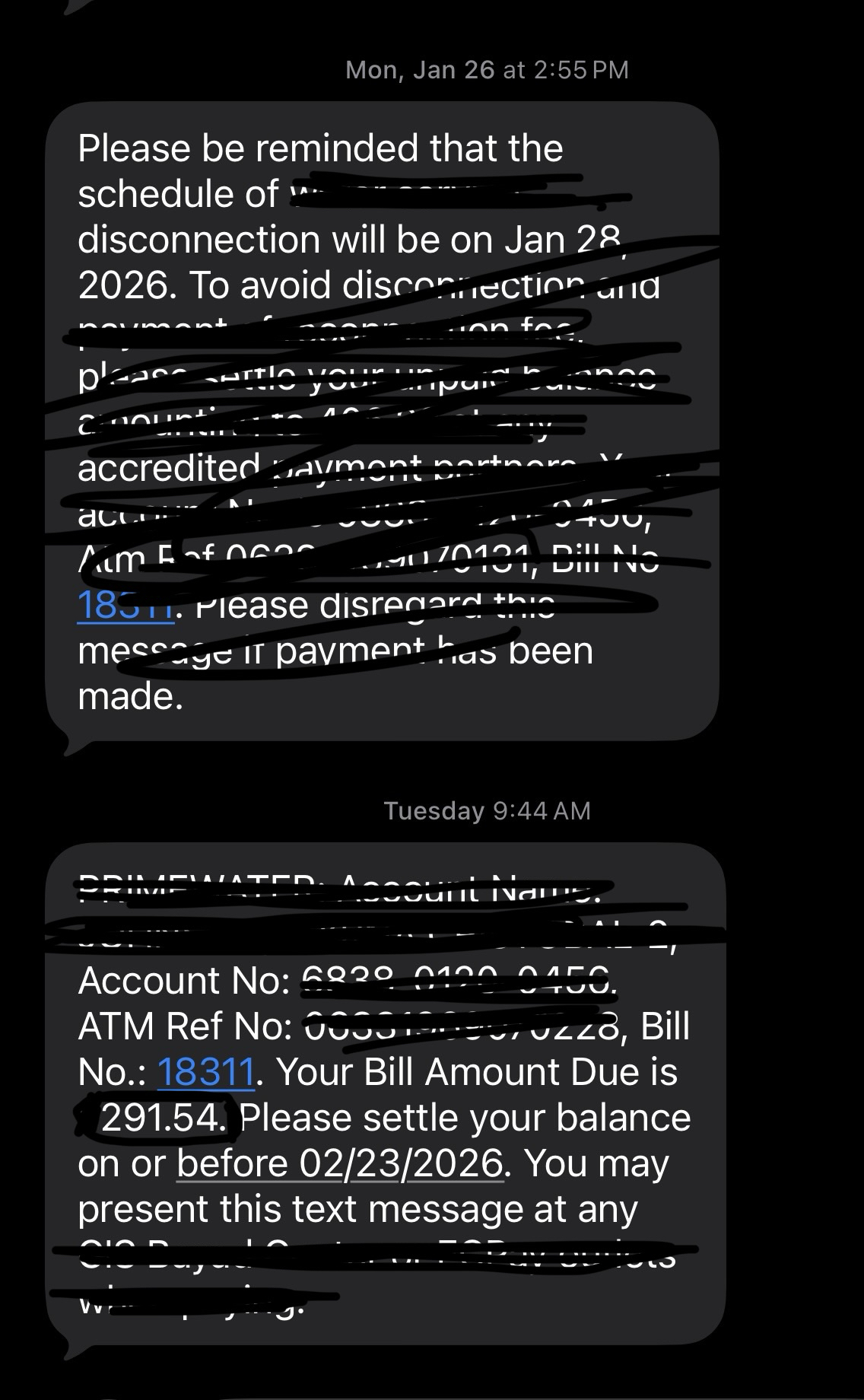Open the 18311 bill number link in Tuesday's message
Viewport: 864px width, 1400px height.
(205, 1072)
